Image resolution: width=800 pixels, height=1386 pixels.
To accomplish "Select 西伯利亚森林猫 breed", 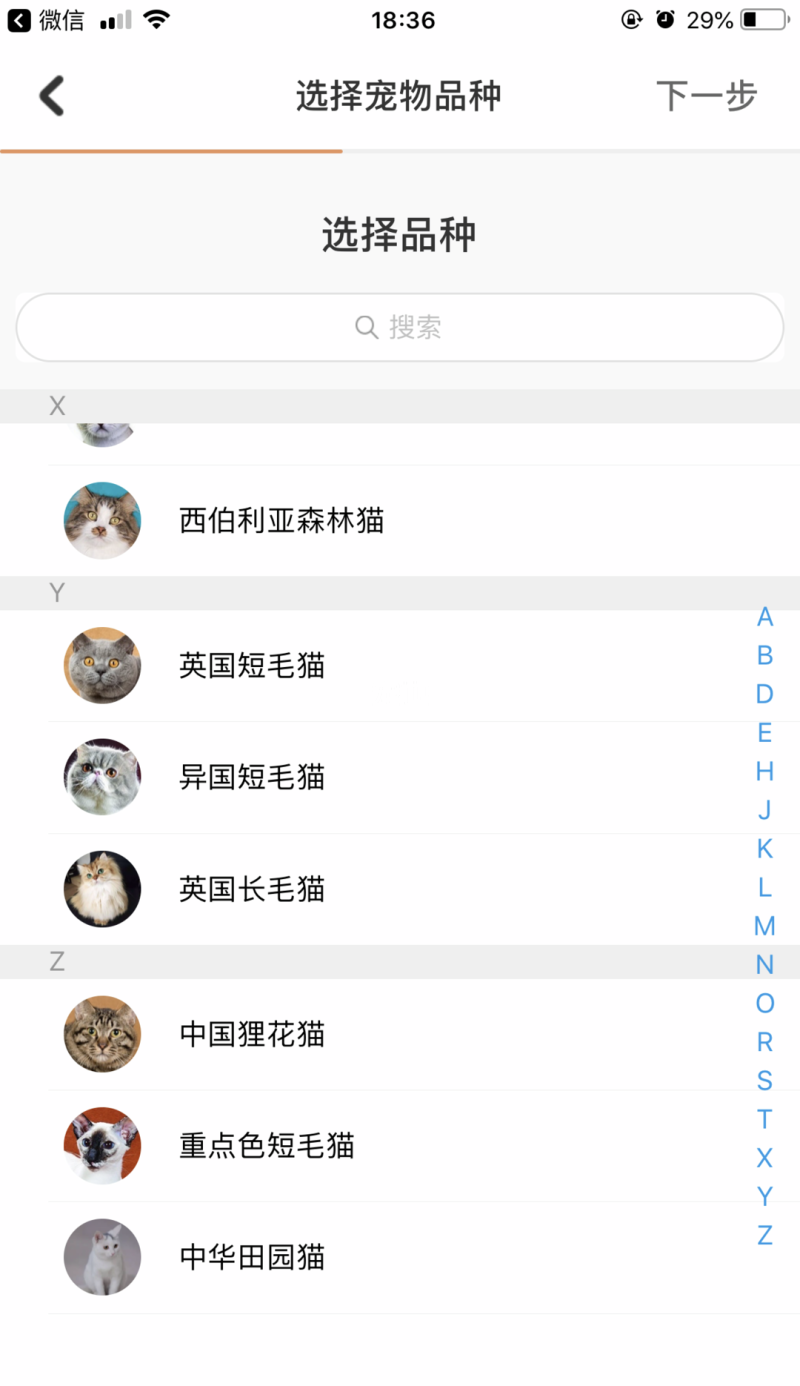I will click(281, 521).
